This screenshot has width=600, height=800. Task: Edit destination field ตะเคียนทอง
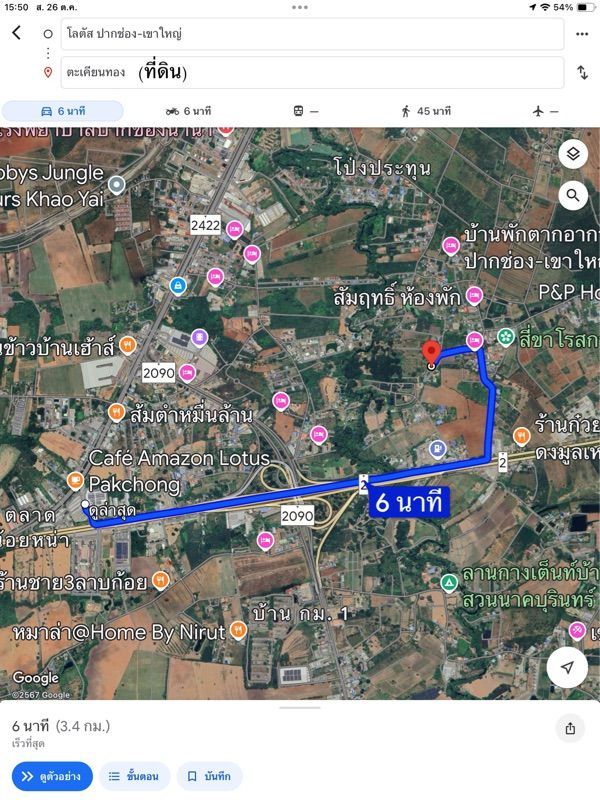pos(310,72)
